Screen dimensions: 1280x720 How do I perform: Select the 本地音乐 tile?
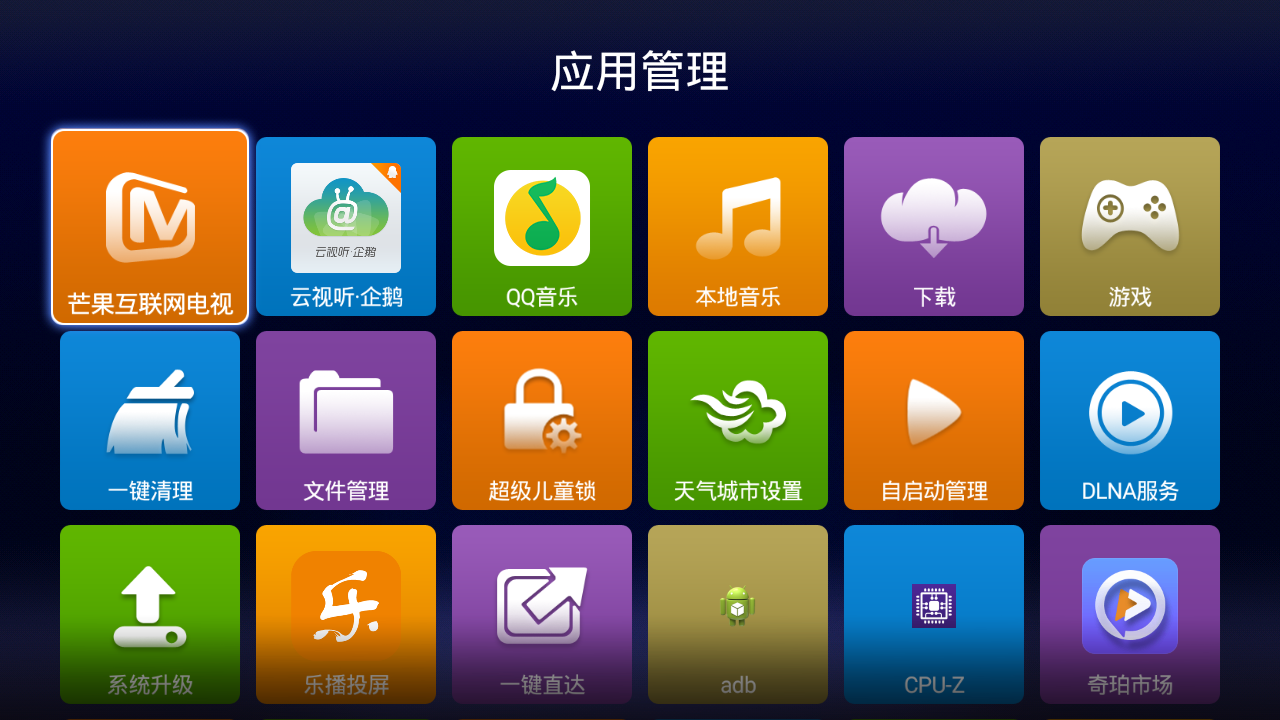coord(738,226)
